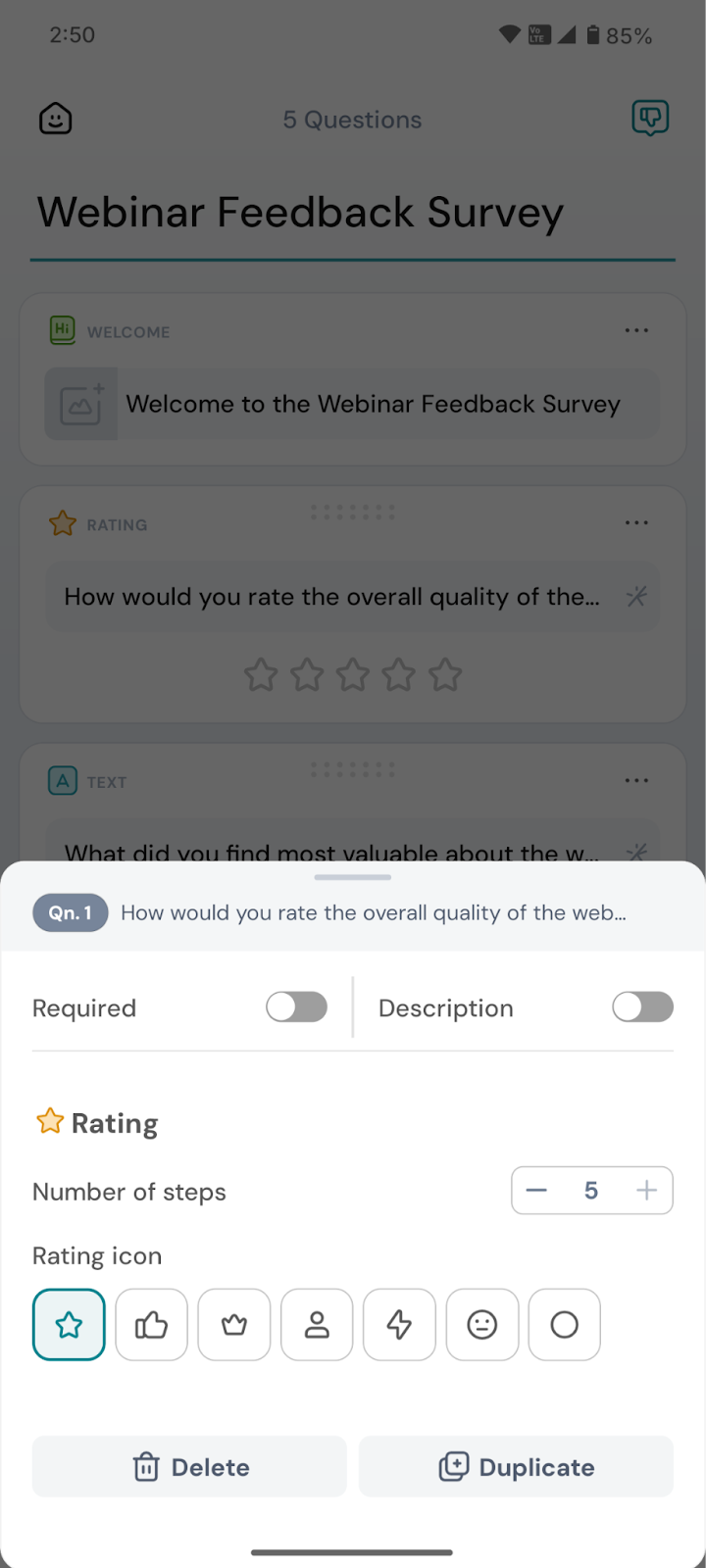Decrease number of steps with minus

536,1191
